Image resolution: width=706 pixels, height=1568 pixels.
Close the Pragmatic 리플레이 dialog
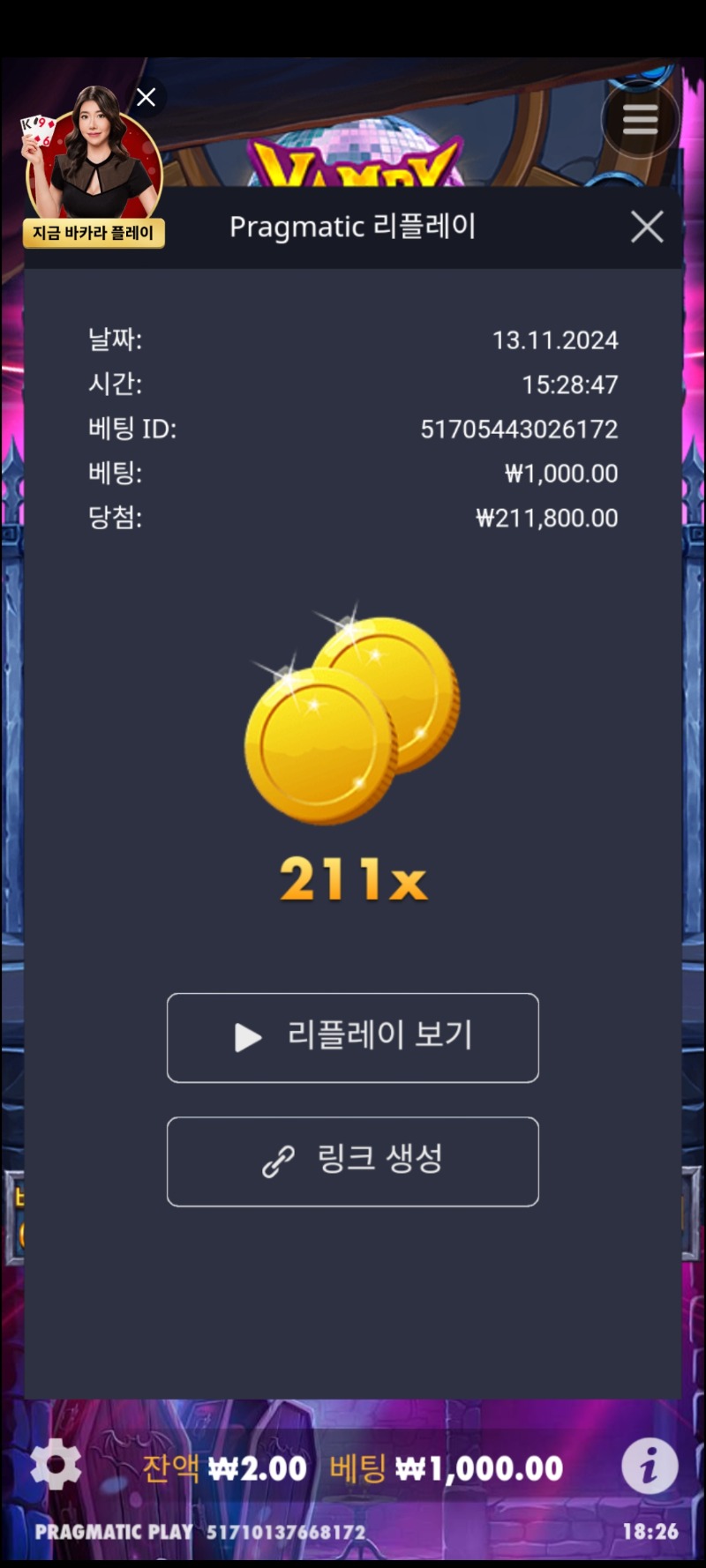click(647, 228)
